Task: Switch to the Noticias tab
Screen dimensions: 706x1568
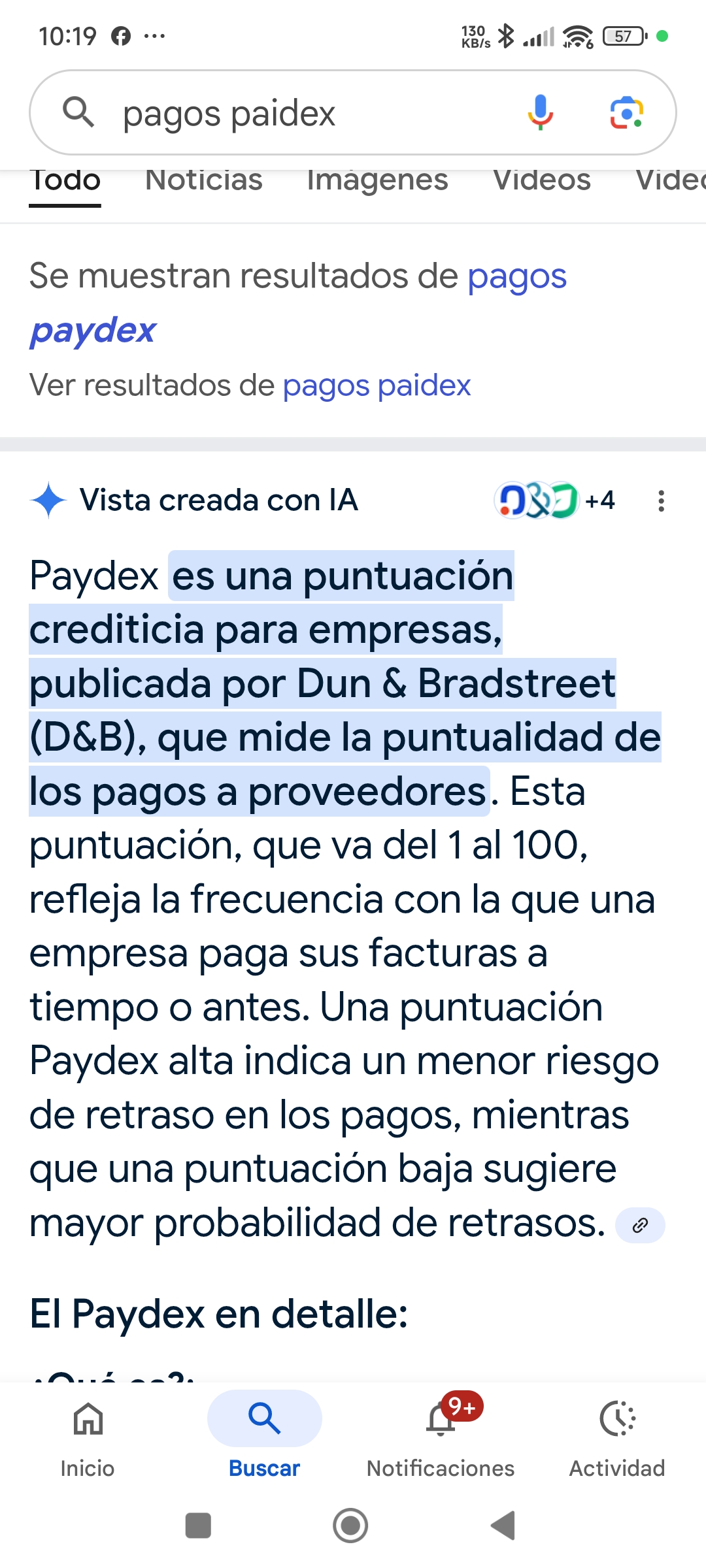Action: pyautogui.click(x=204, y=180)
